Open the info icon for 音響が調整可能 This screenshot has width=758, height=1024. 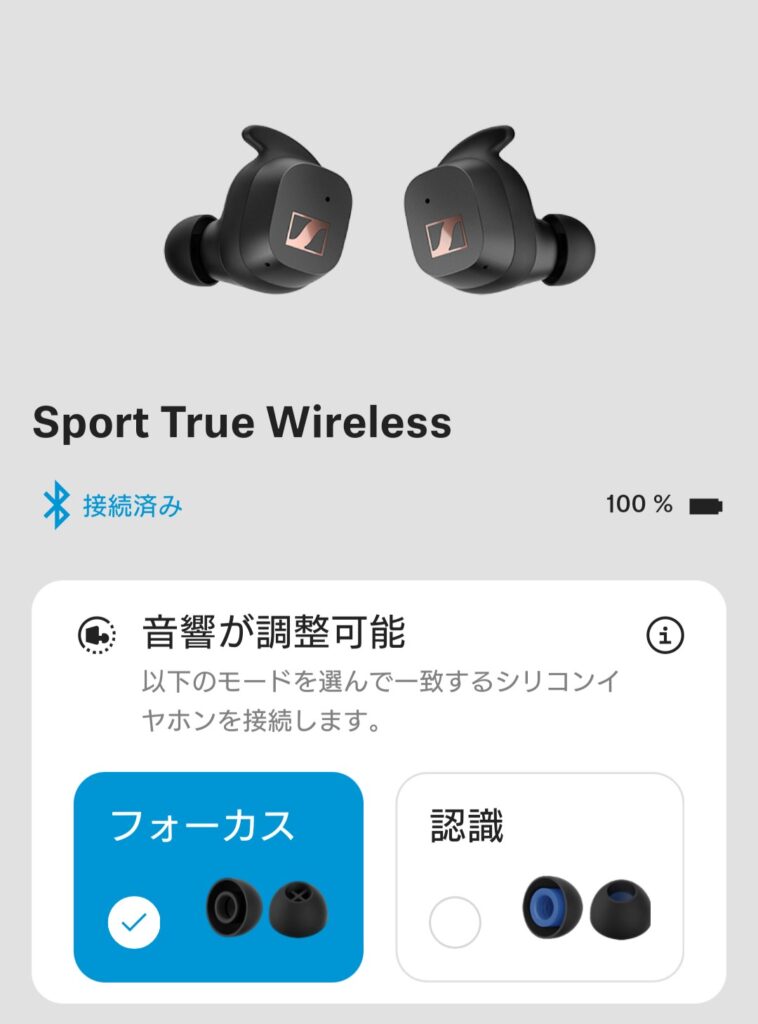(665, 635)
